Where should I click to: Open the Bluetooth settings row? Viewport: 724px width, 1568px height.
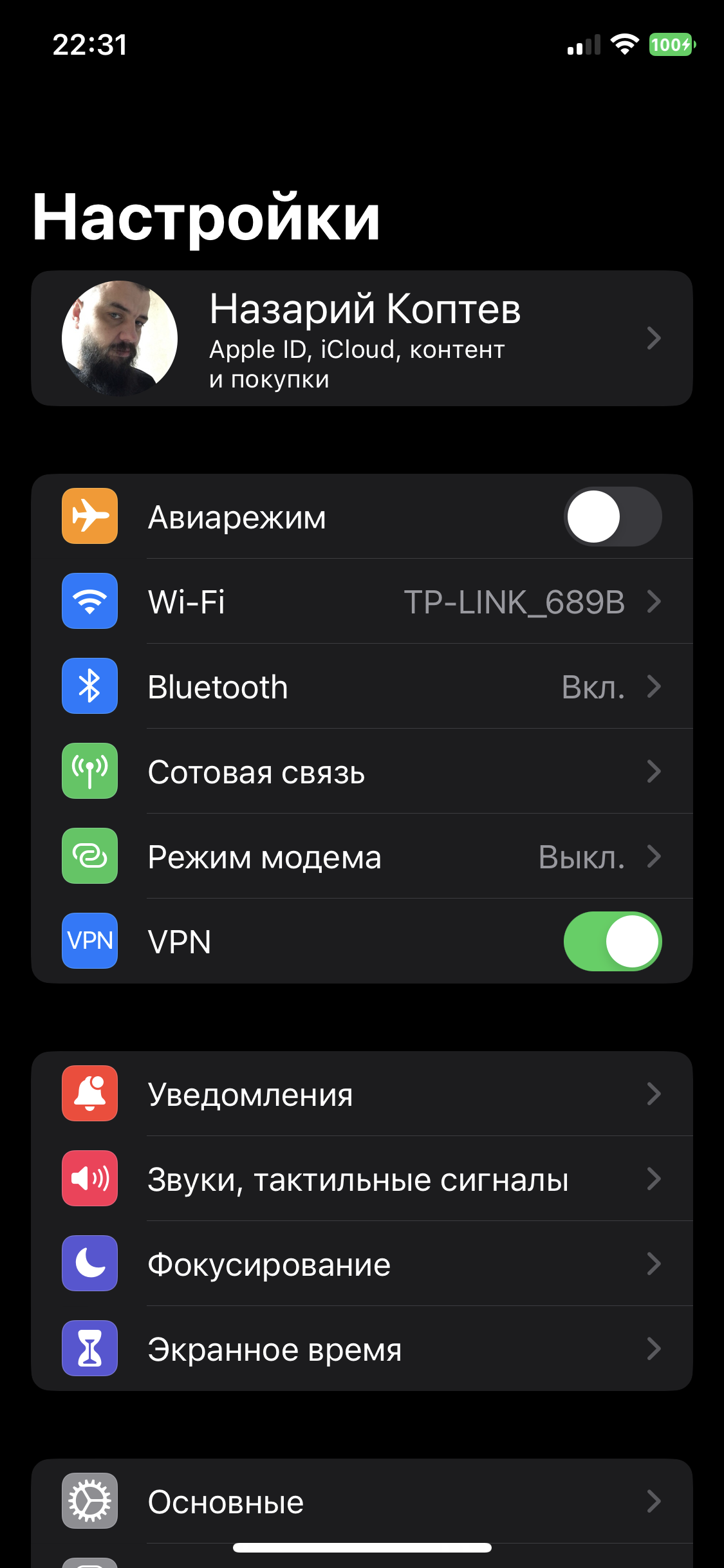[x=362, y=686]
